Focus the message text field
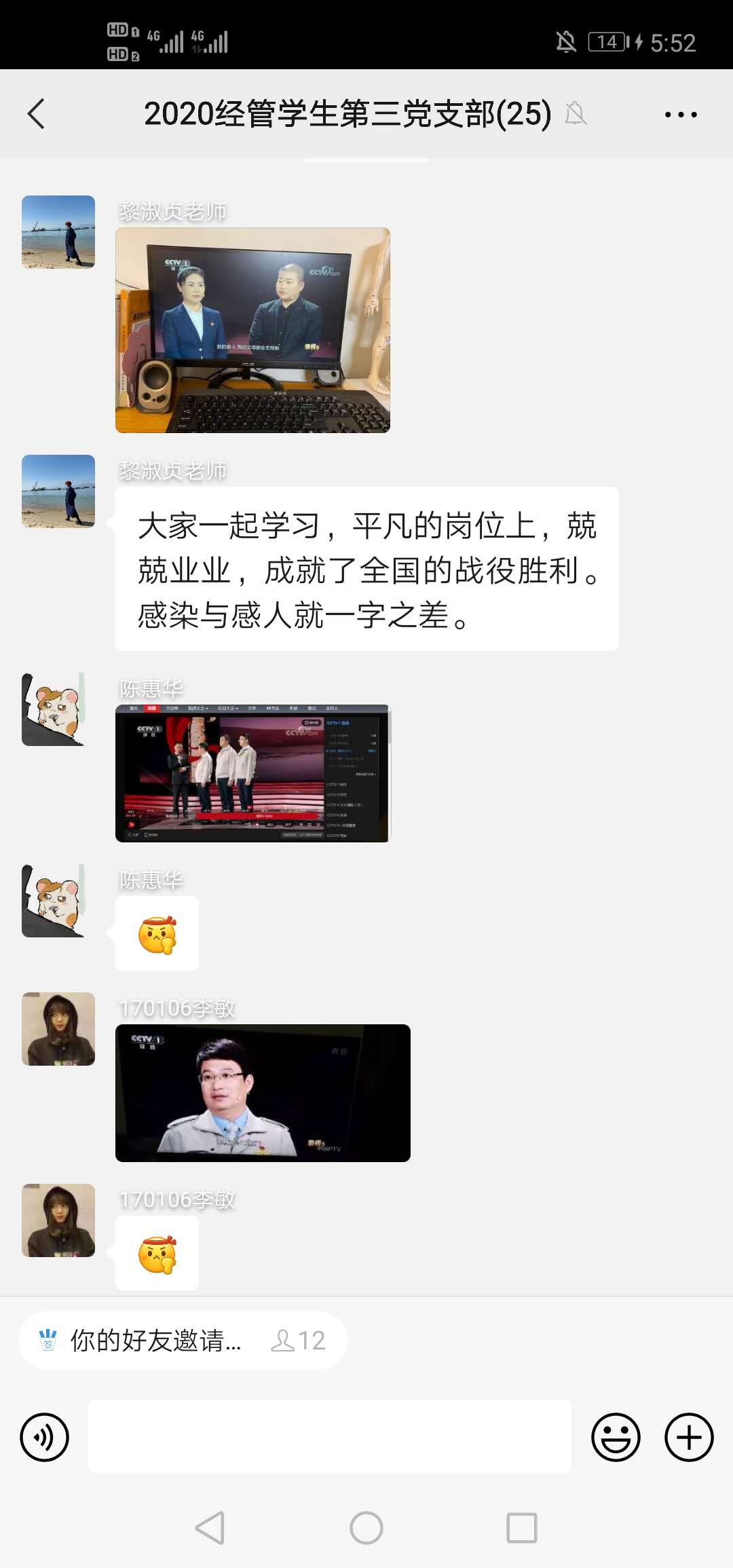Image resolution: width=733 pixels, height=1568 pixels. pos(330,1437)
